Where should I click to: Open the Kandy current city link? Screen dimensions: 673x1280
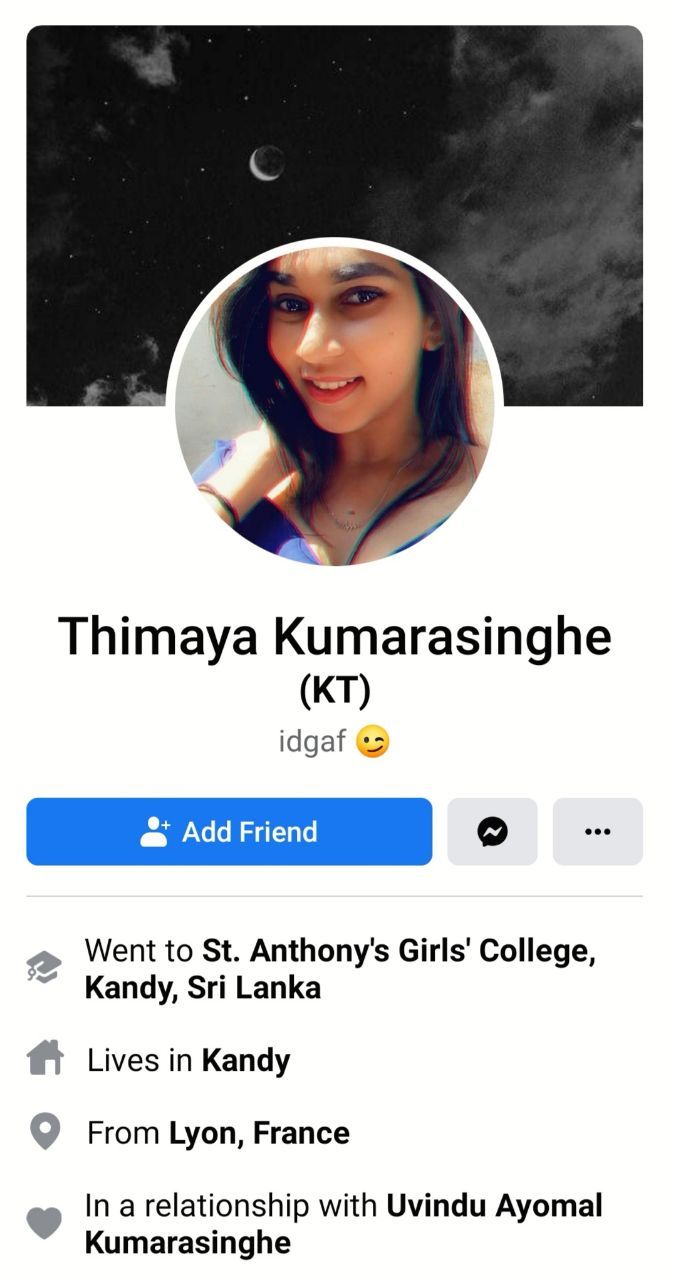point(246,1060)
